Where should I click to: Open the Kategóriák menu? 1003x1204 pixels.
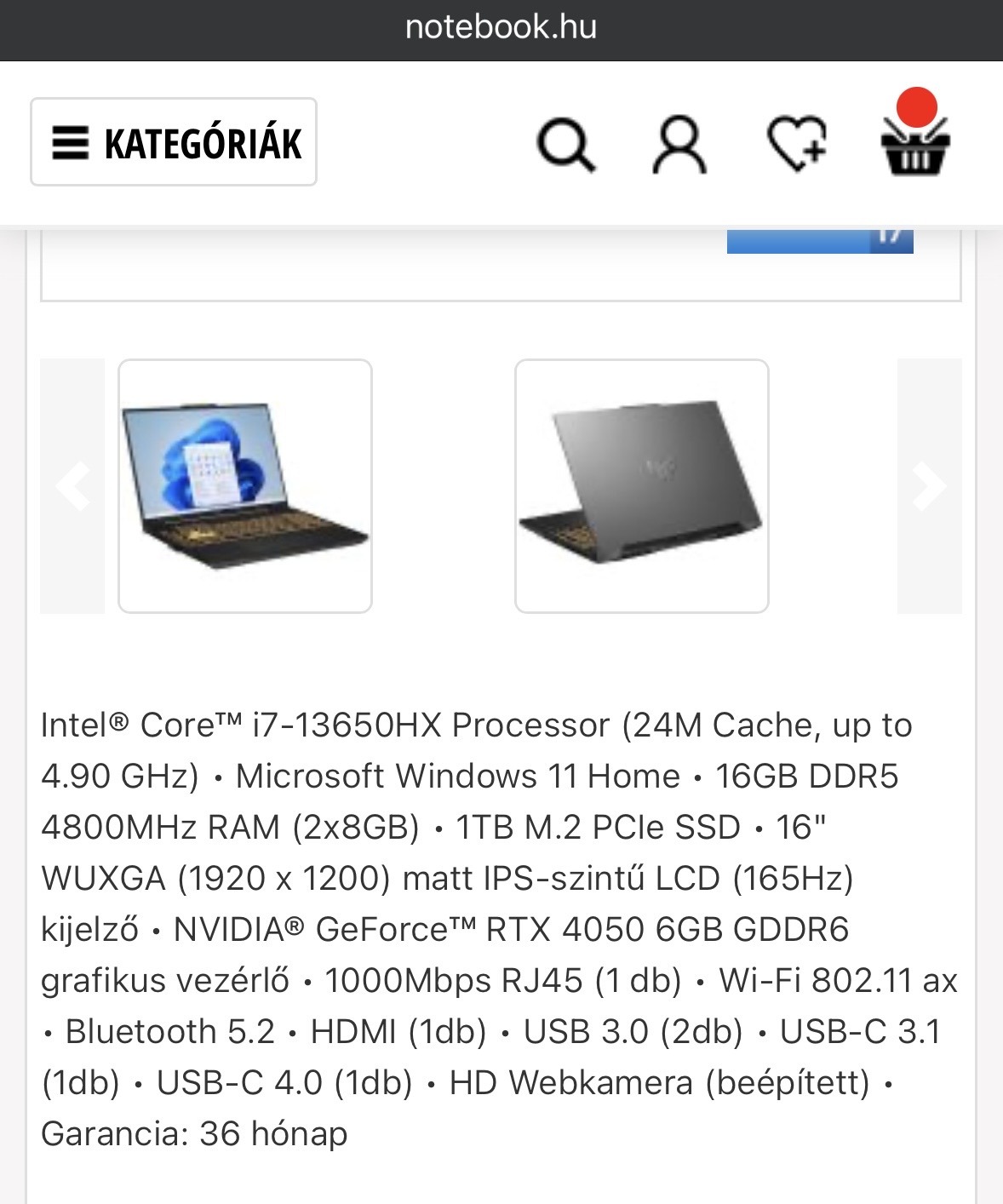(x=174, y=142)
